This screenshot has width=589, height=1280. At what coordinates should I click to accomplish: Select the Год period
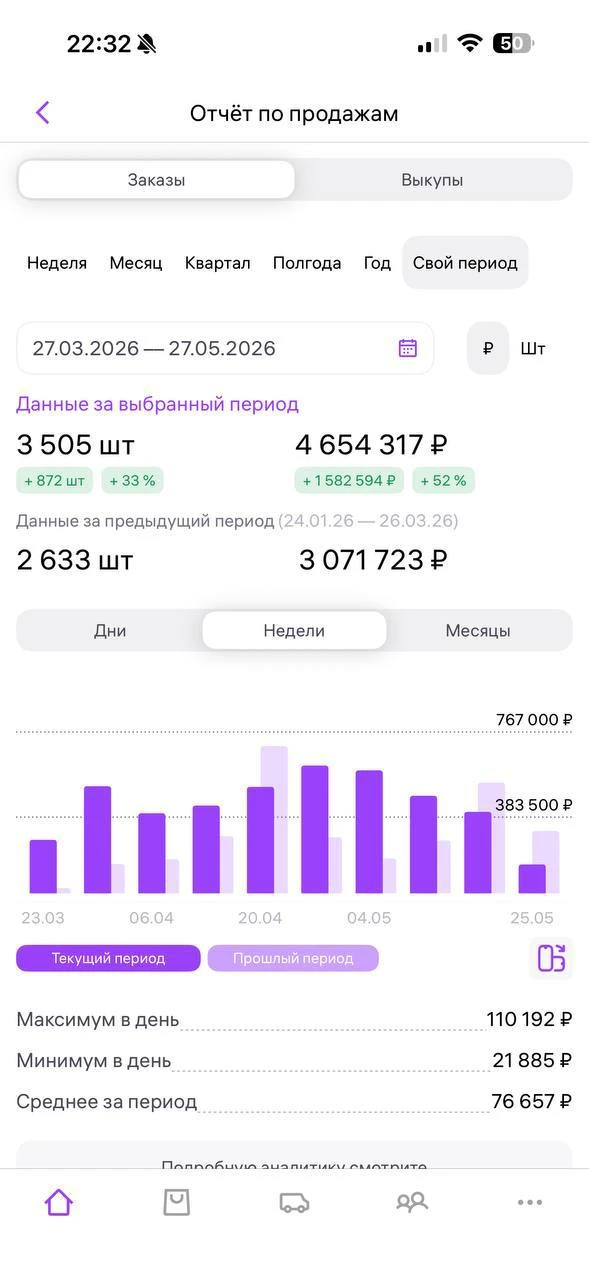pos(377,263)
